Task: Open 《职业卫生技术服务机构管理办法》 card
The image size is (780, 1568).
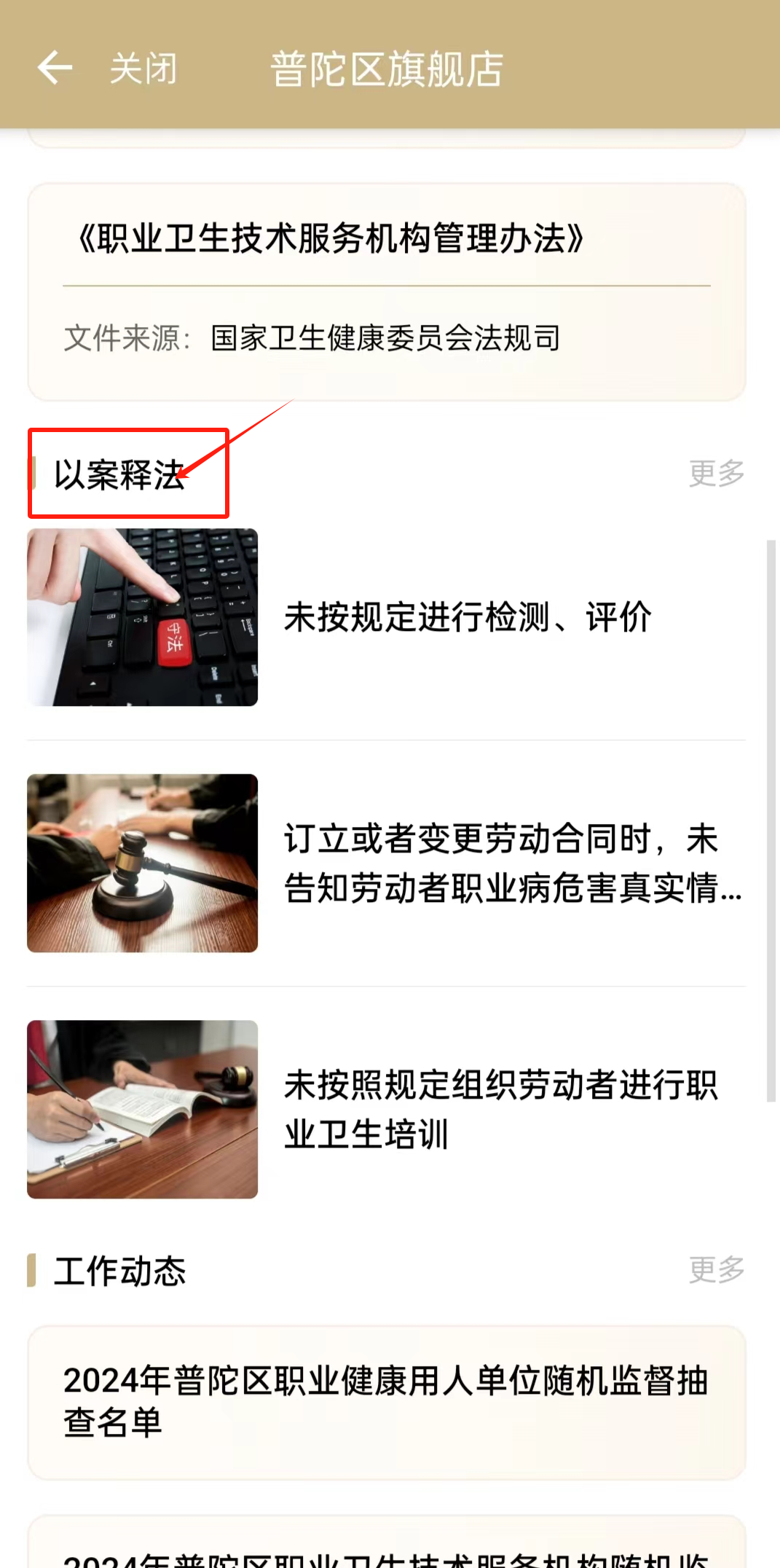Action: coord(386,291)
